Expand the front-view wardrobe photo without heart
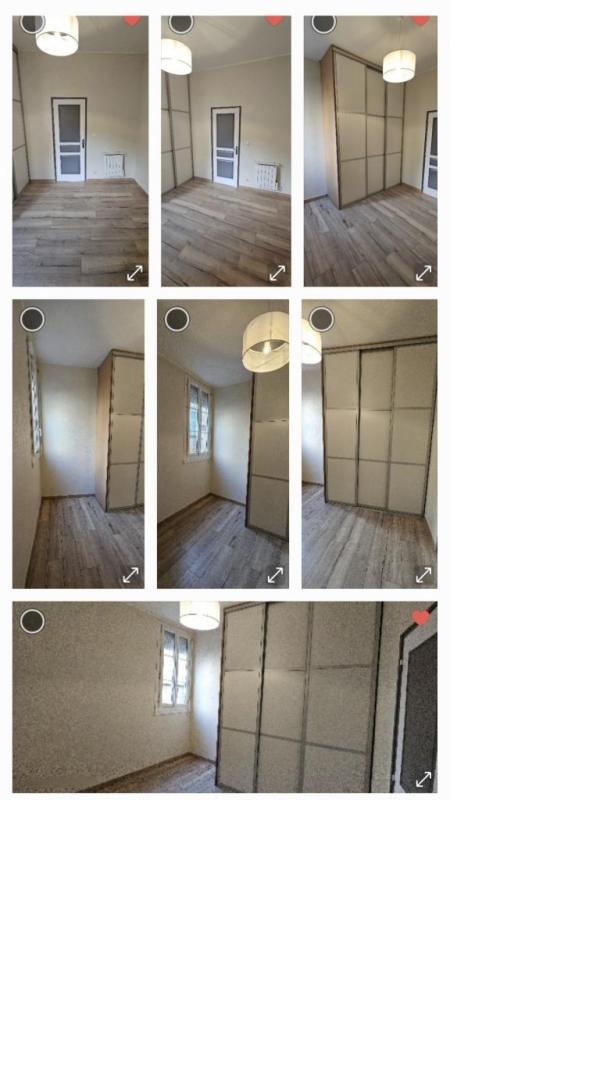The height and width of the screenshot is (1067, 600). pyautogui.click(x=423, y=575)
